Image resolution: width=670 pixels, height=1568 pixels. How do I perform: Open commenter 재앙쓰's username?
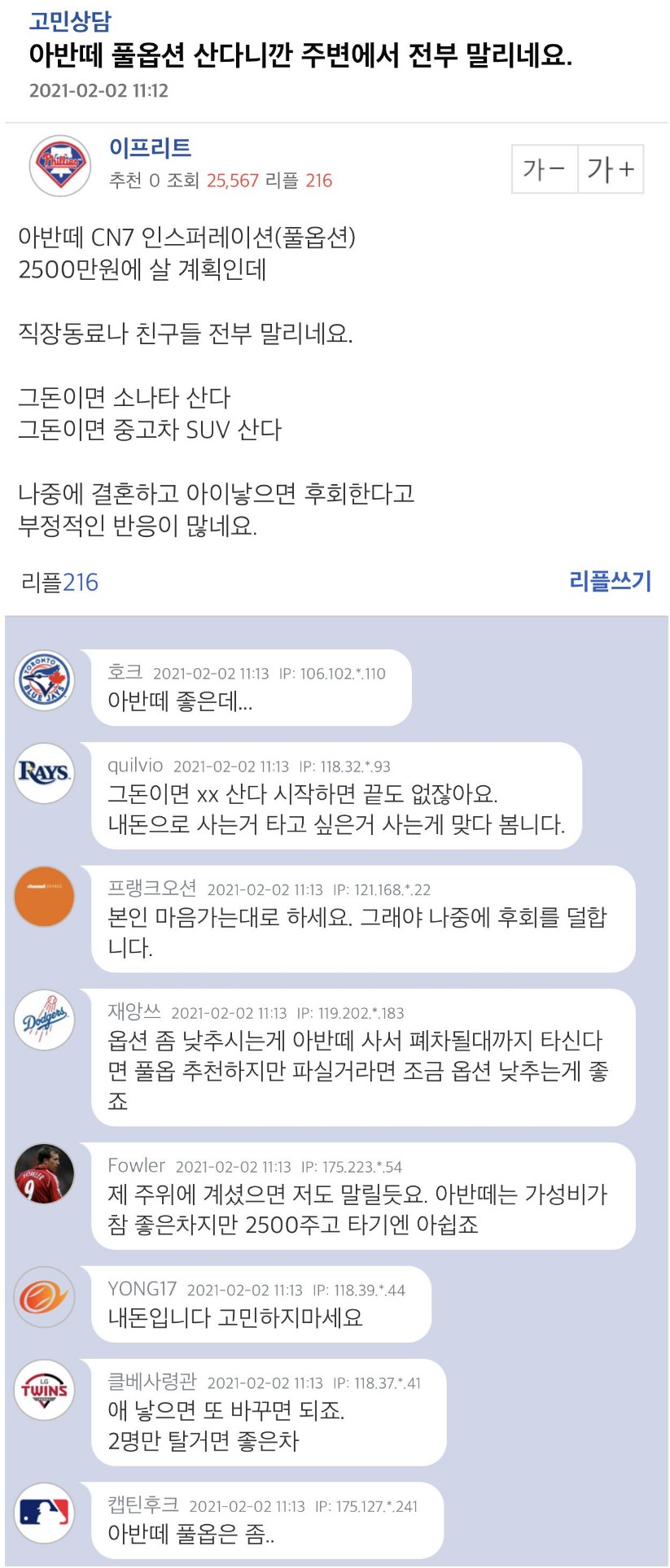click(134, 1011)
